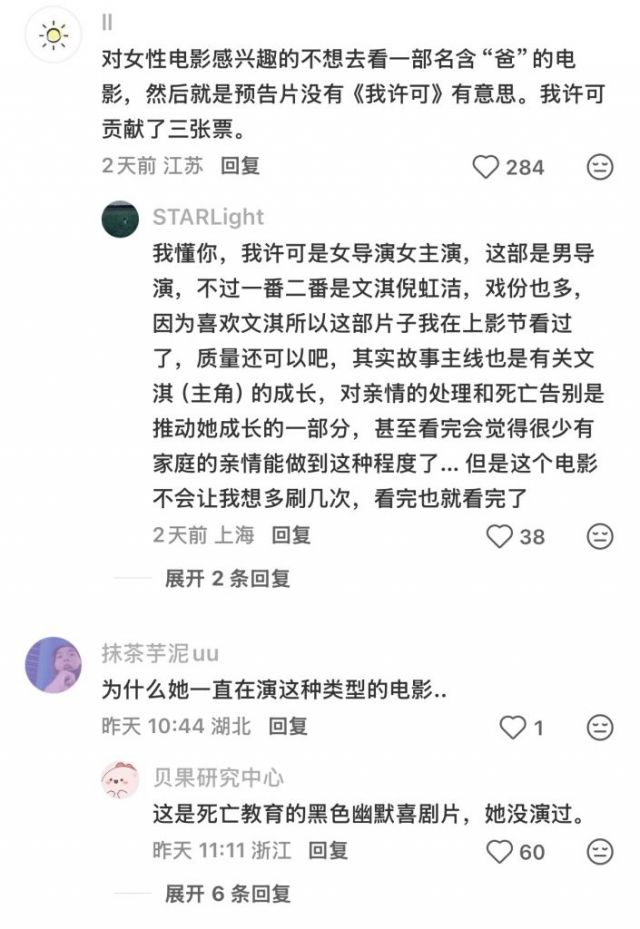Reply to 抹茶芋泥uu's comment

[288, 726]
